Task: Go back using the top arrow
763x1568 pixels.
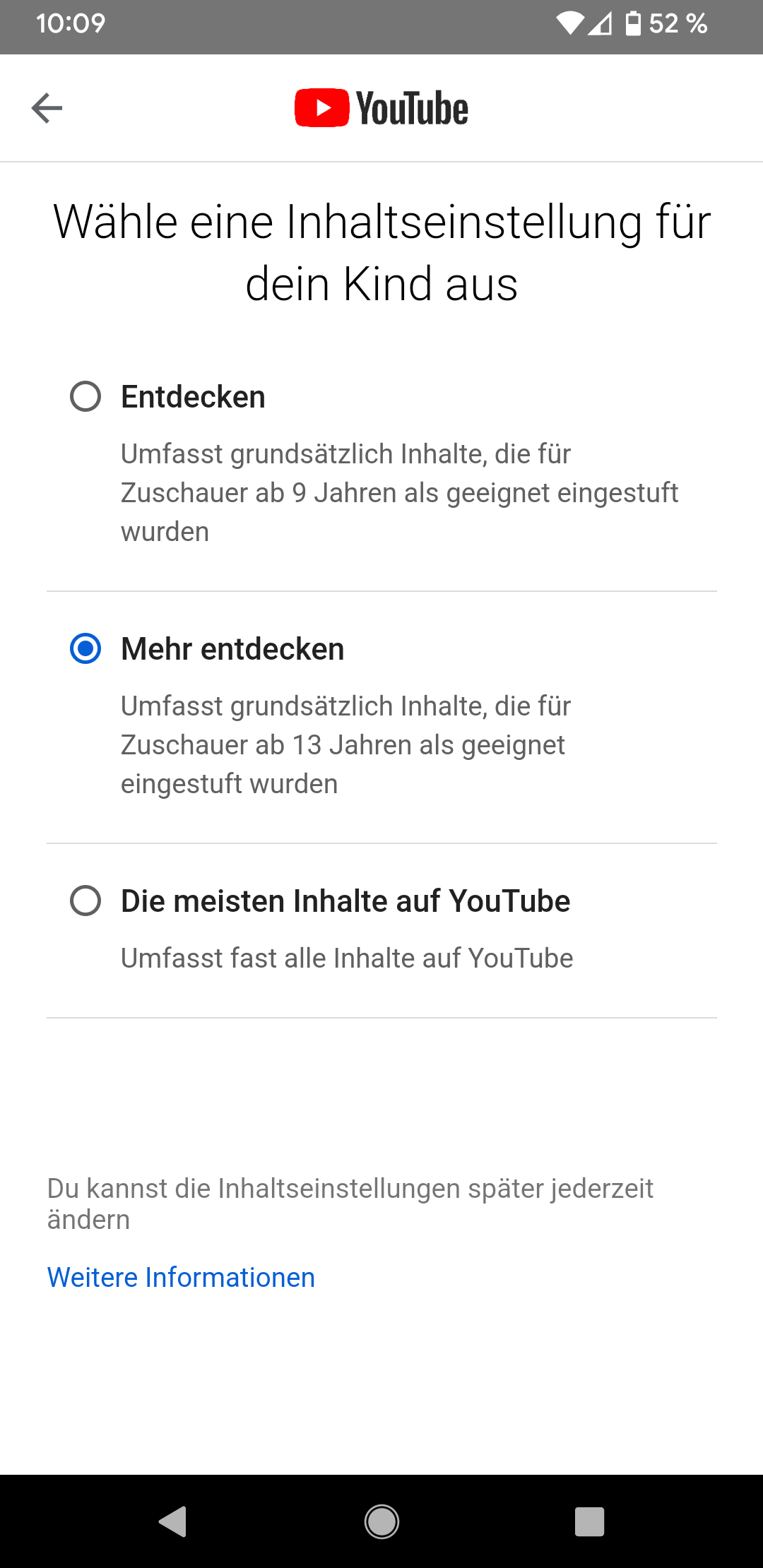Action: coord(47,108)
